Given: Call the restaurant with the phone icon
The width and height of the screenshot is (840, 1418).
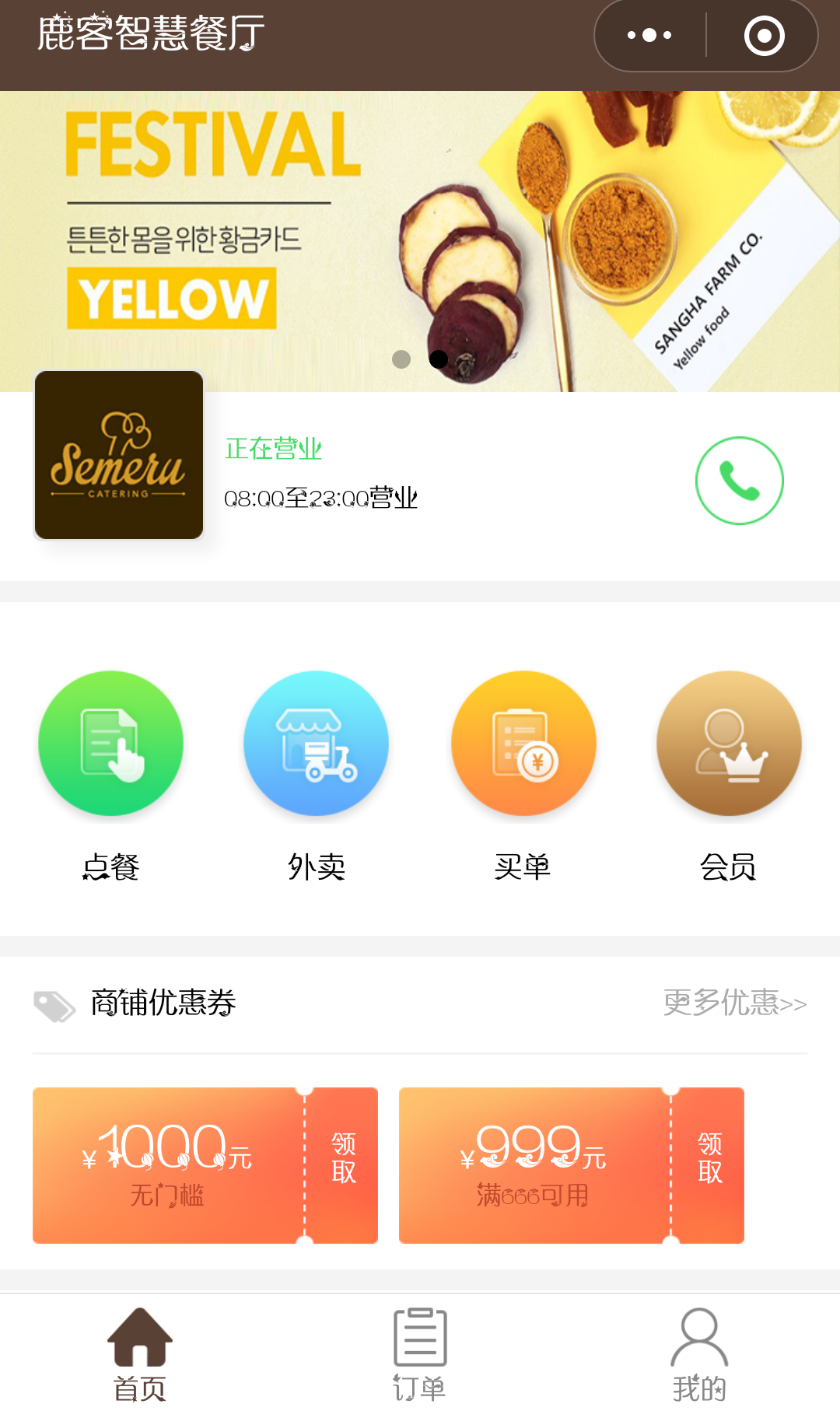Looking at the screenshot, I should click(739, 481).
